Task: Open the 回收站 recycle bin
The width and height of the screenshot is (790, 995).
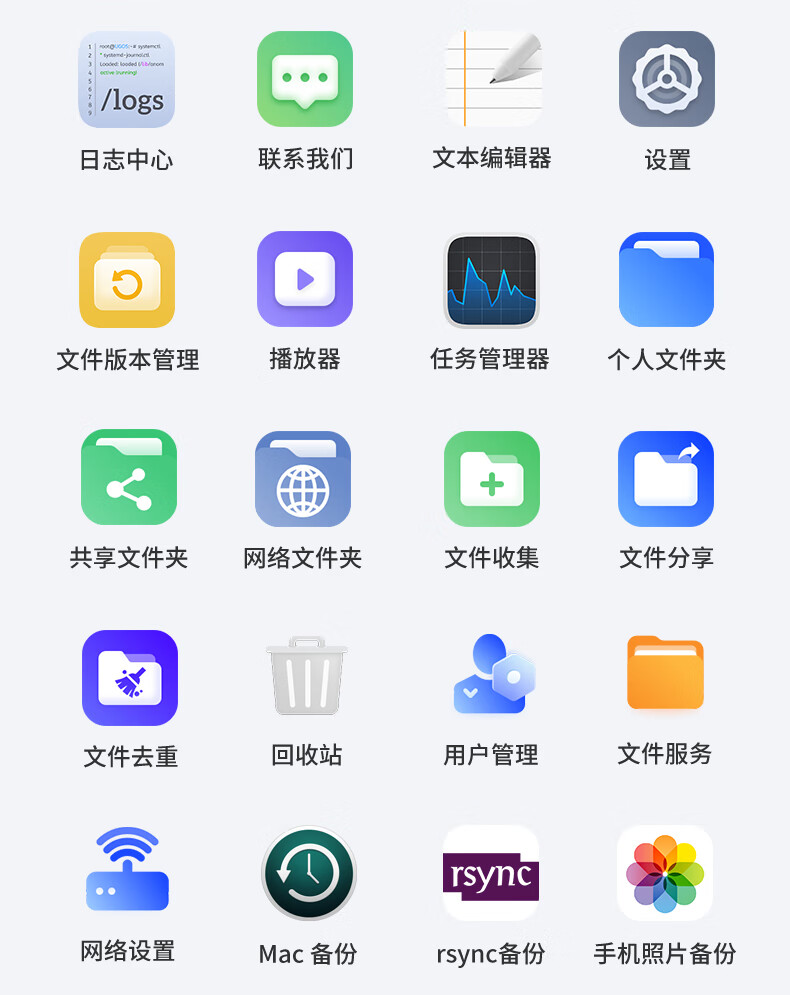Action: coord(305,675)
